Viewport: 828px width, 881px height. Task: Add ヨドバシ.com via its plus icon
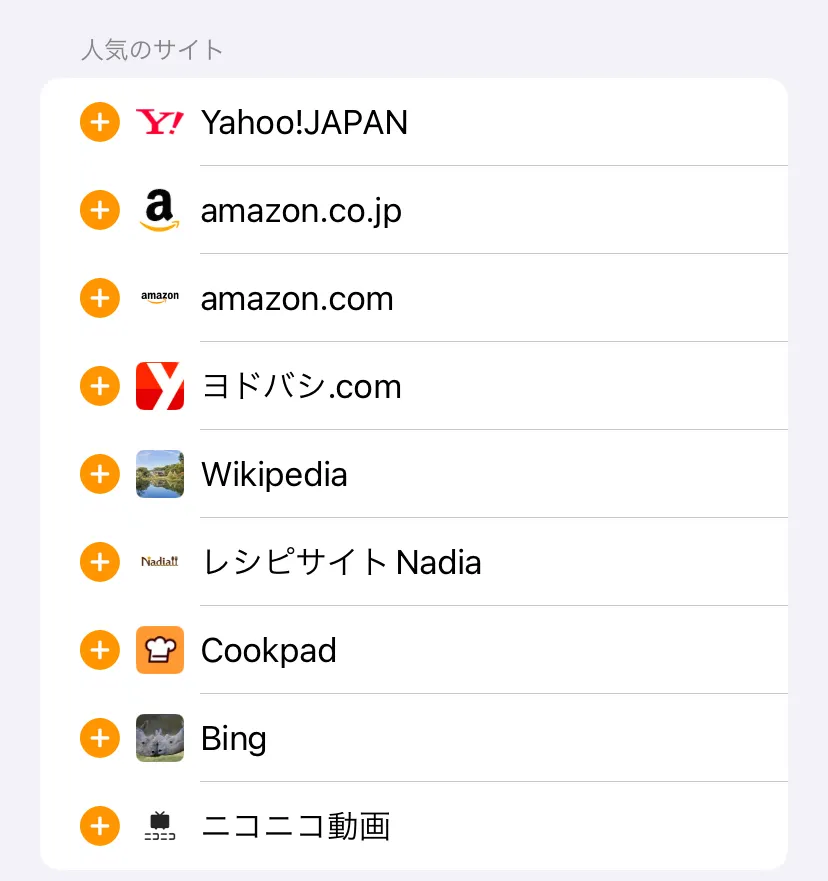(x=99, y=386)
